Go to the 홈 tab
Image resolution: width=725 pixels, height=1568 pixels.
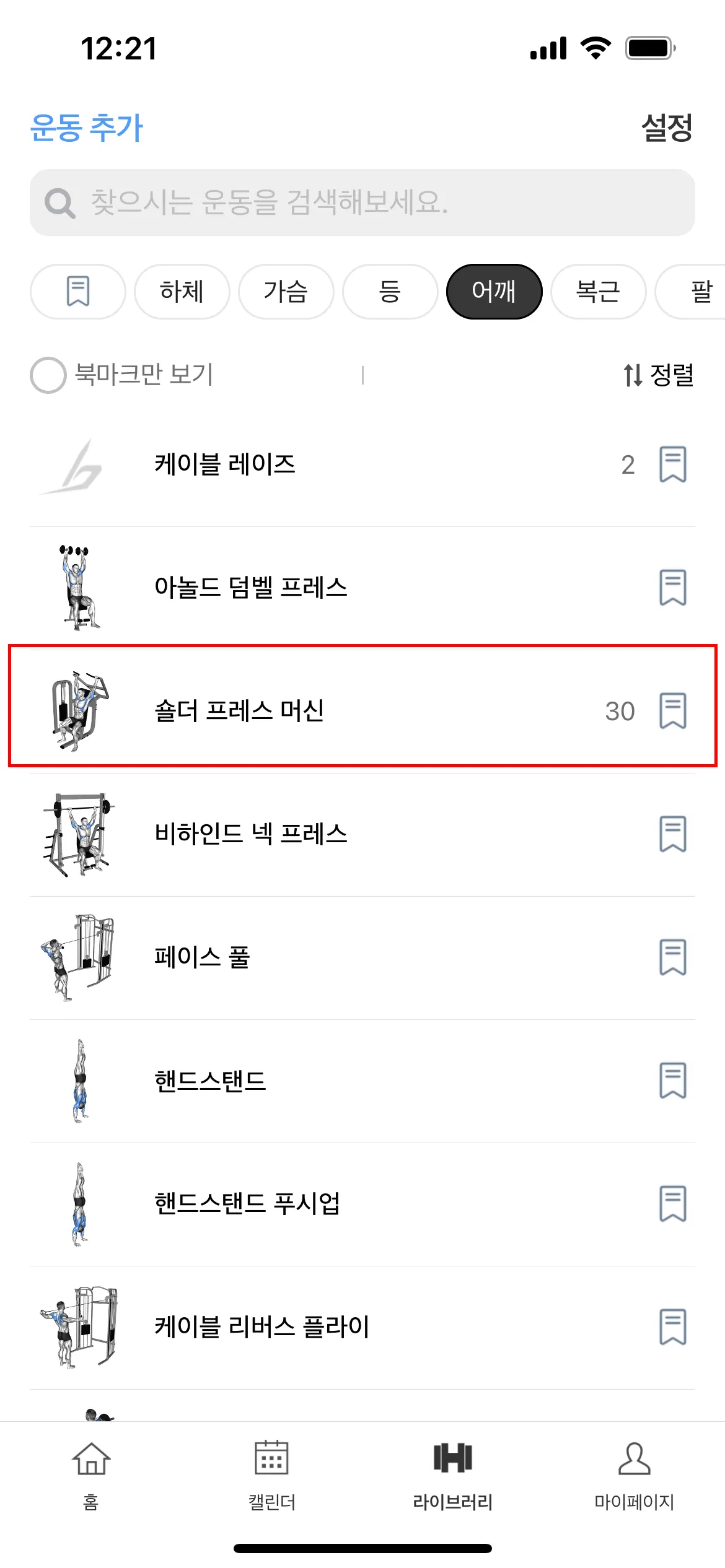click(x=91, y=1475)
